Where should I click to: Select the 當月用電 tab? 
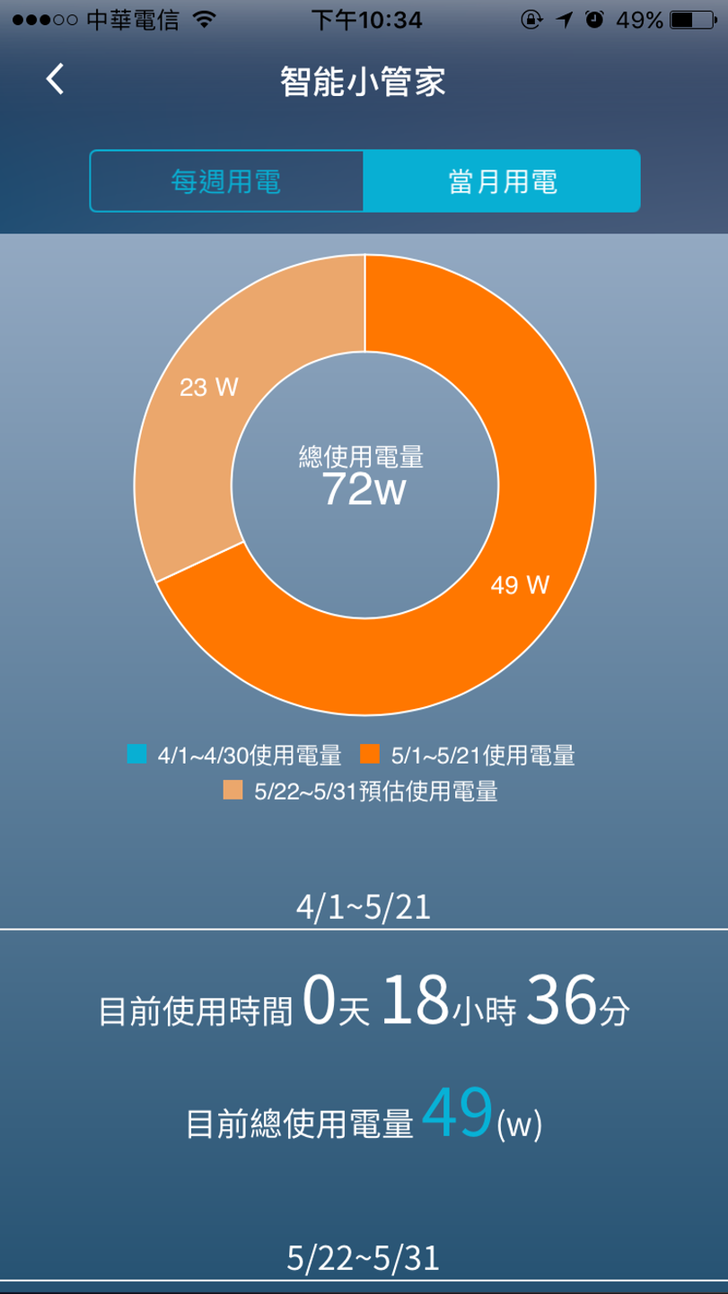click(x=501, y=181)
